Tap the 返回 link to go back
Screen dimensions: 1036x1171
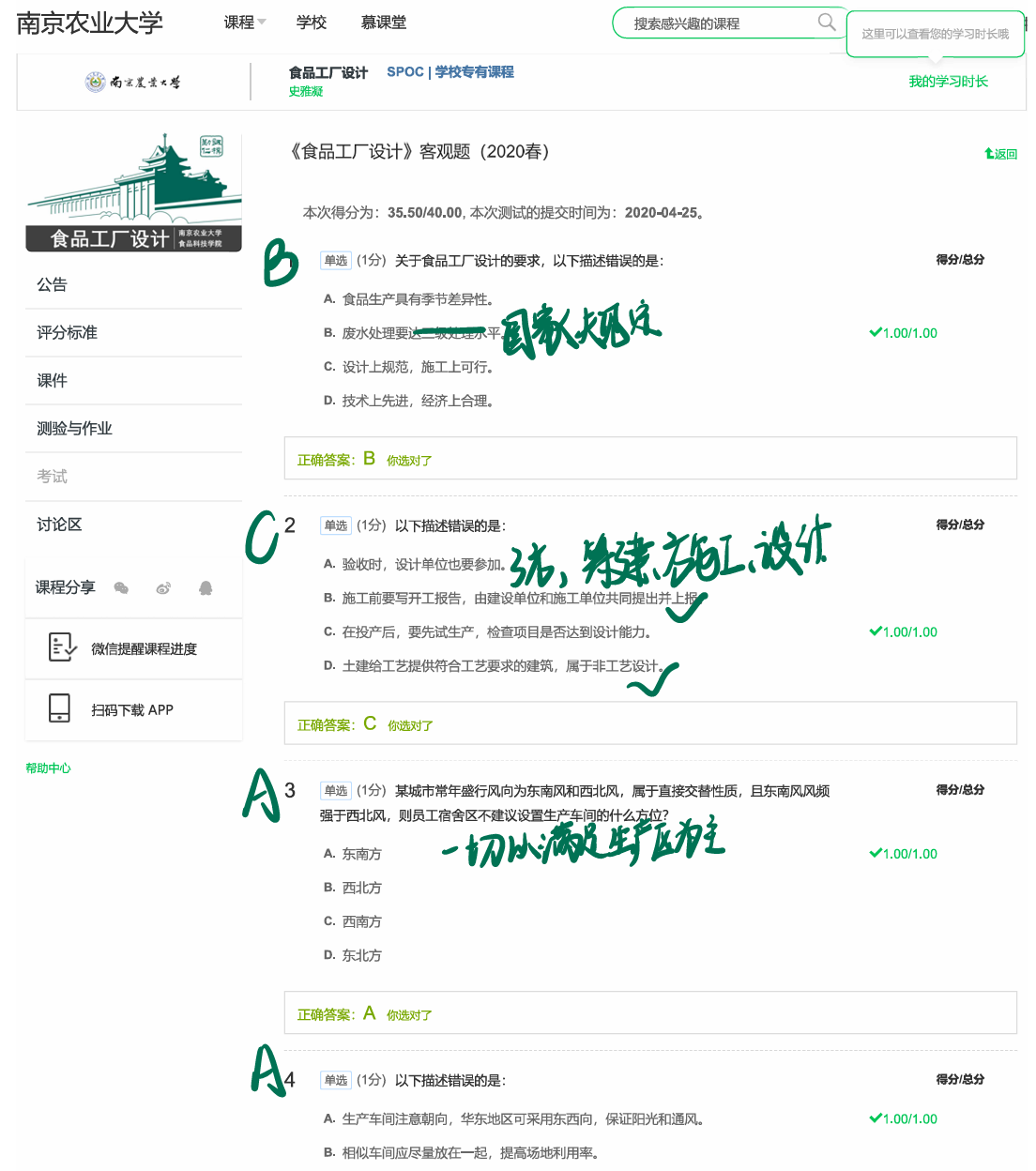[x=1001, y=154]
